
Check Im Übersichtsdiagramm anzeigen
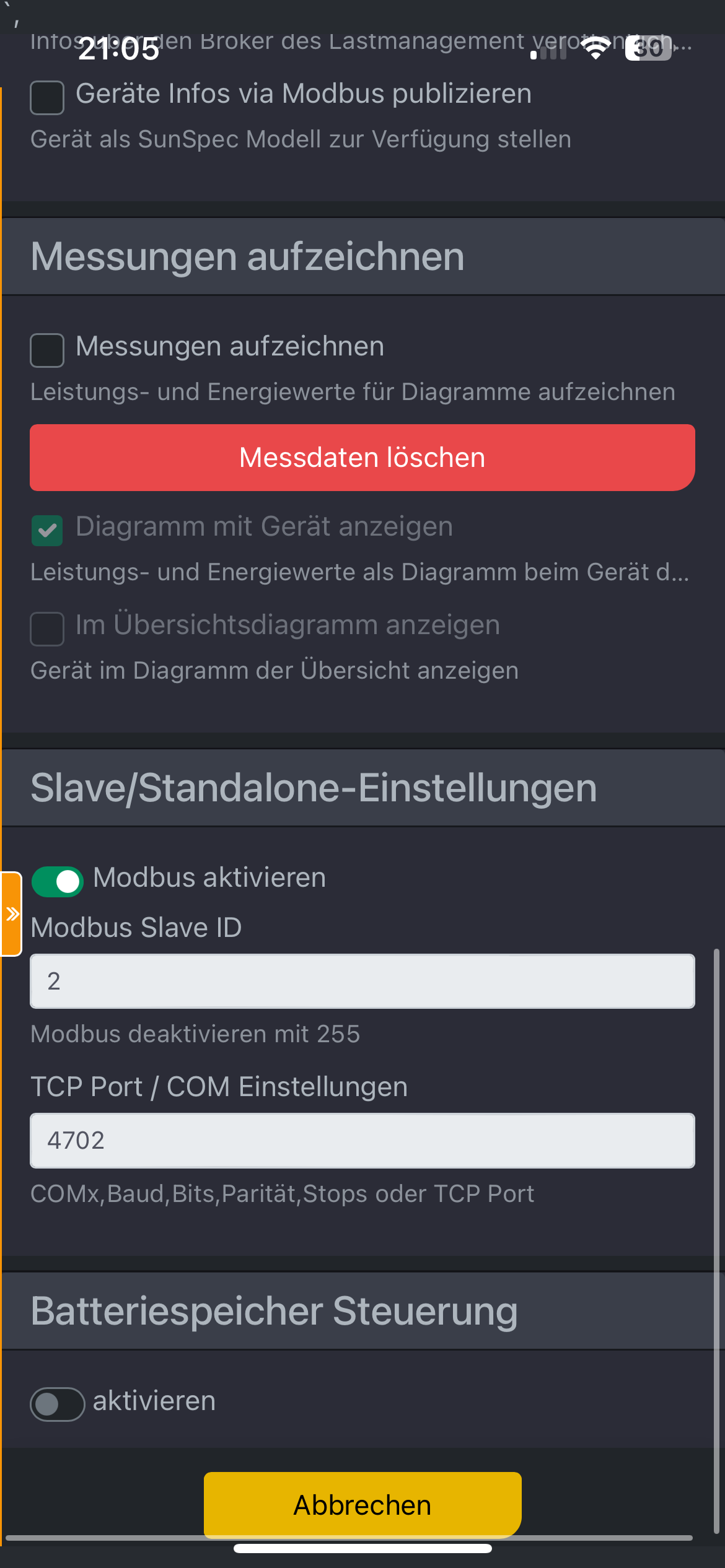click(x=47, y=629)
